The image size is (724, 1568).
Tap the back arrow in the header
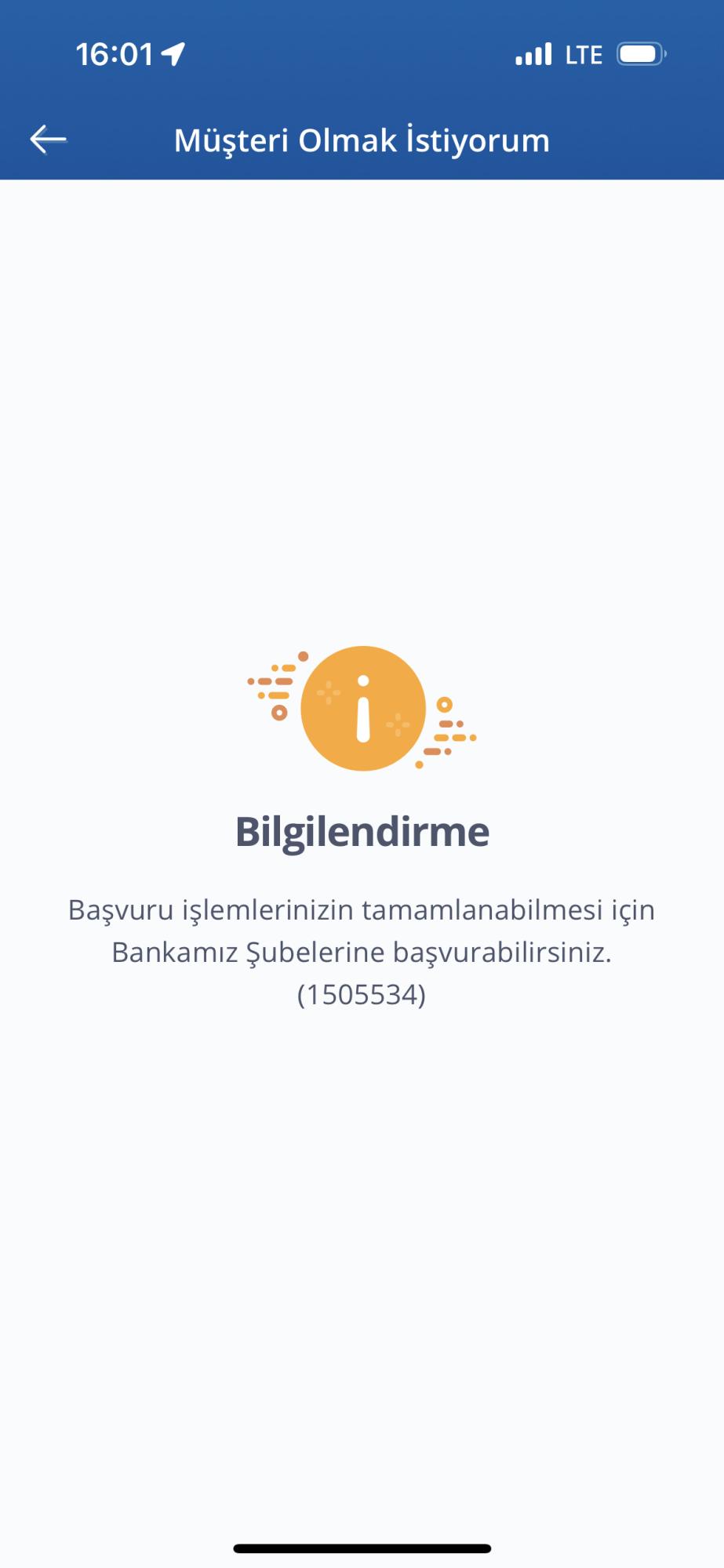click(x=47, y=140)
